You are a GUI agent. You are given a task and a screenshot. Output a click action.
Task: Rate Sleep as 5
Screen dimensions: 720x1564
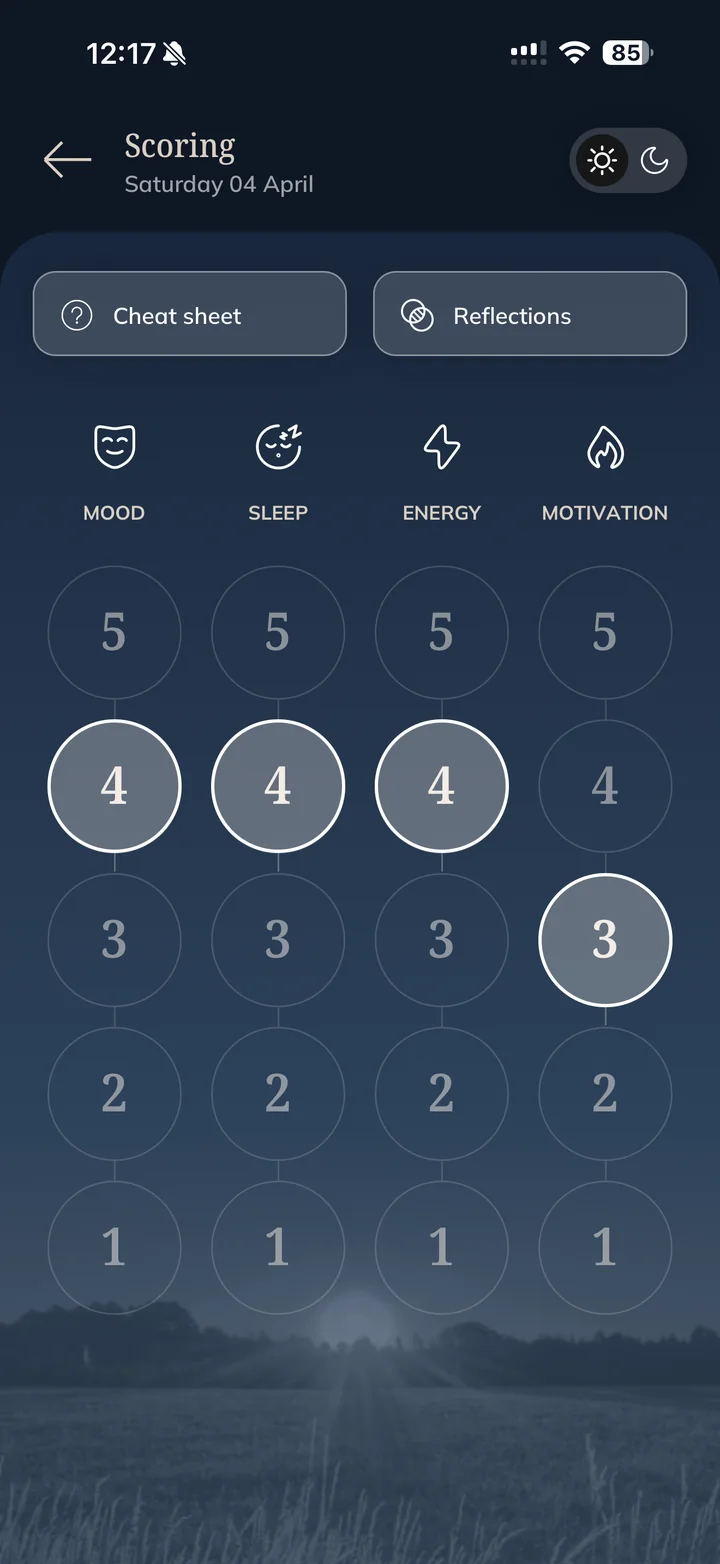click(x=278, y=632)
